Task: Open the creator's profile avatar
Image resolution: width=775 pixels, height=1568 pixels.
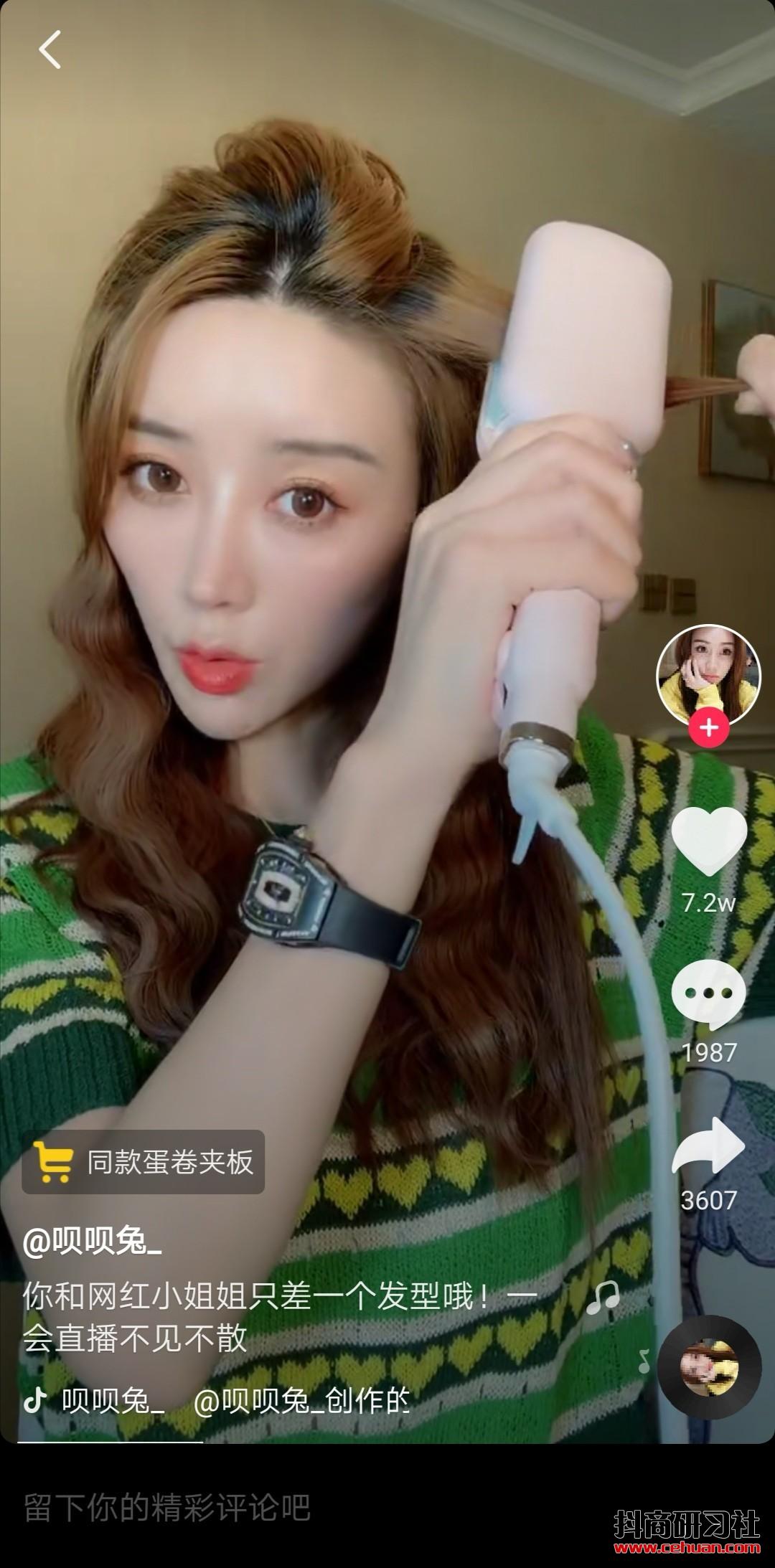Action: pyautogui.click(x=708, y=674)
